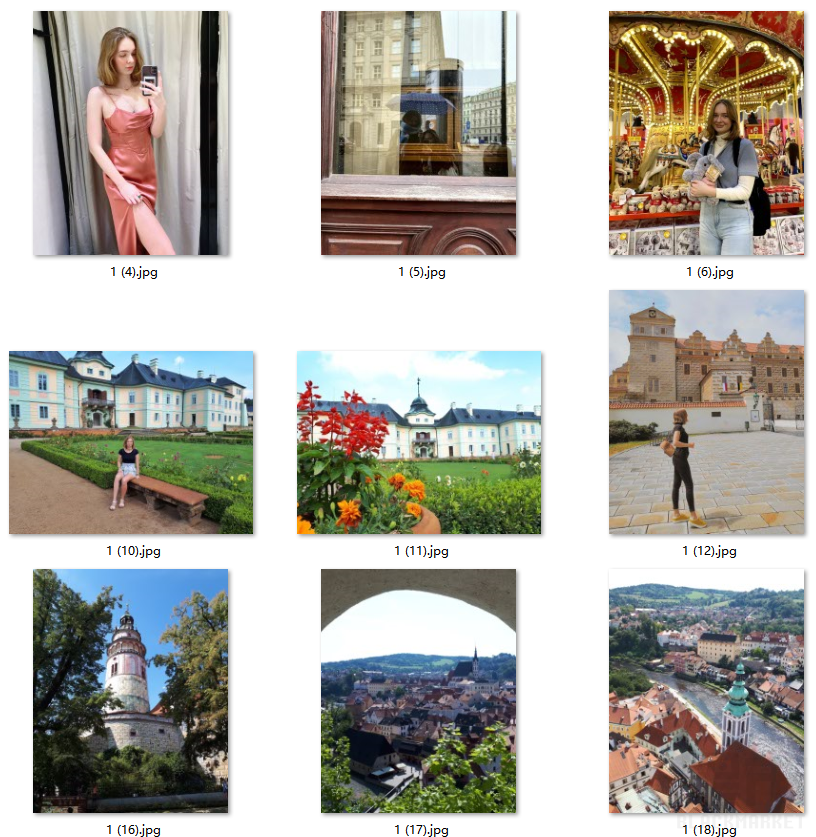This screenshot has width=816, height=837.
Task: Open photo 1 (4).jpg of mirror selfie
Action: (x=131, y=133)
